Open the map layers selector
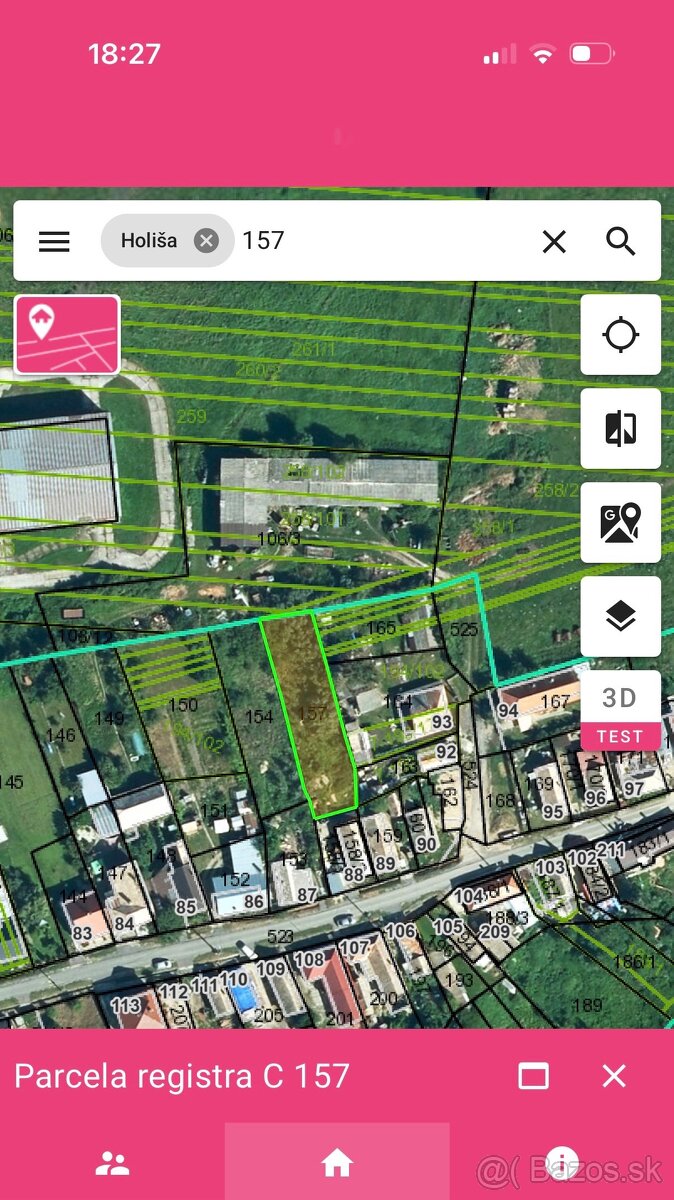This screenshot has height=1200, width=674. [620, 616]
